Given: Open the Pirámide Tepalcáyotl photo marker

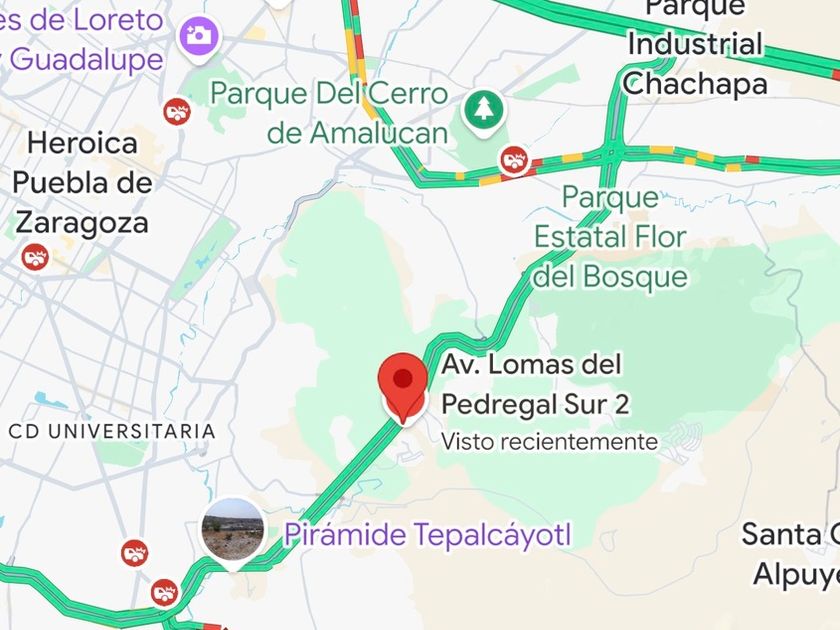Looking at the screenshot, I should [233, 530].
